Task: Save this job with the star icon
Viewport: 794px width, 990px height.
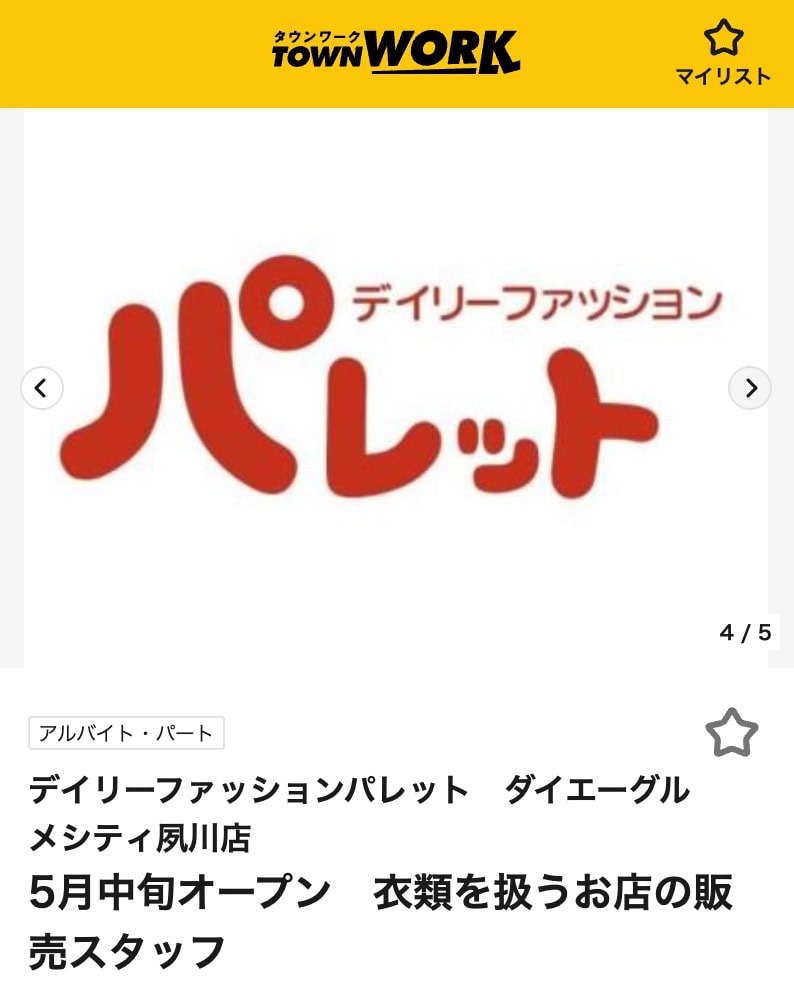Action: point(731,733)
